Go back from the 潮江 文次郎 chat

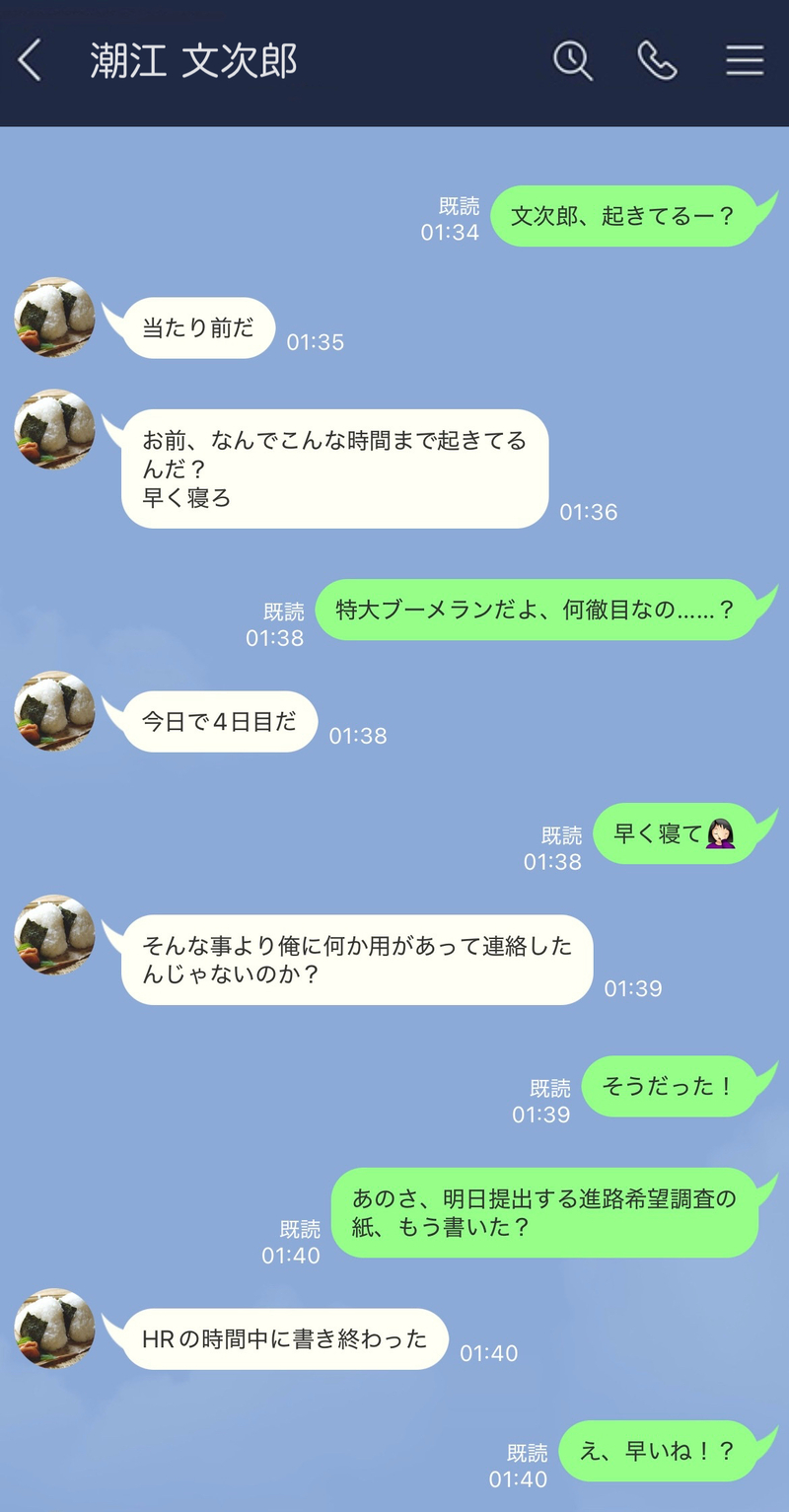(x=31, y=61)
